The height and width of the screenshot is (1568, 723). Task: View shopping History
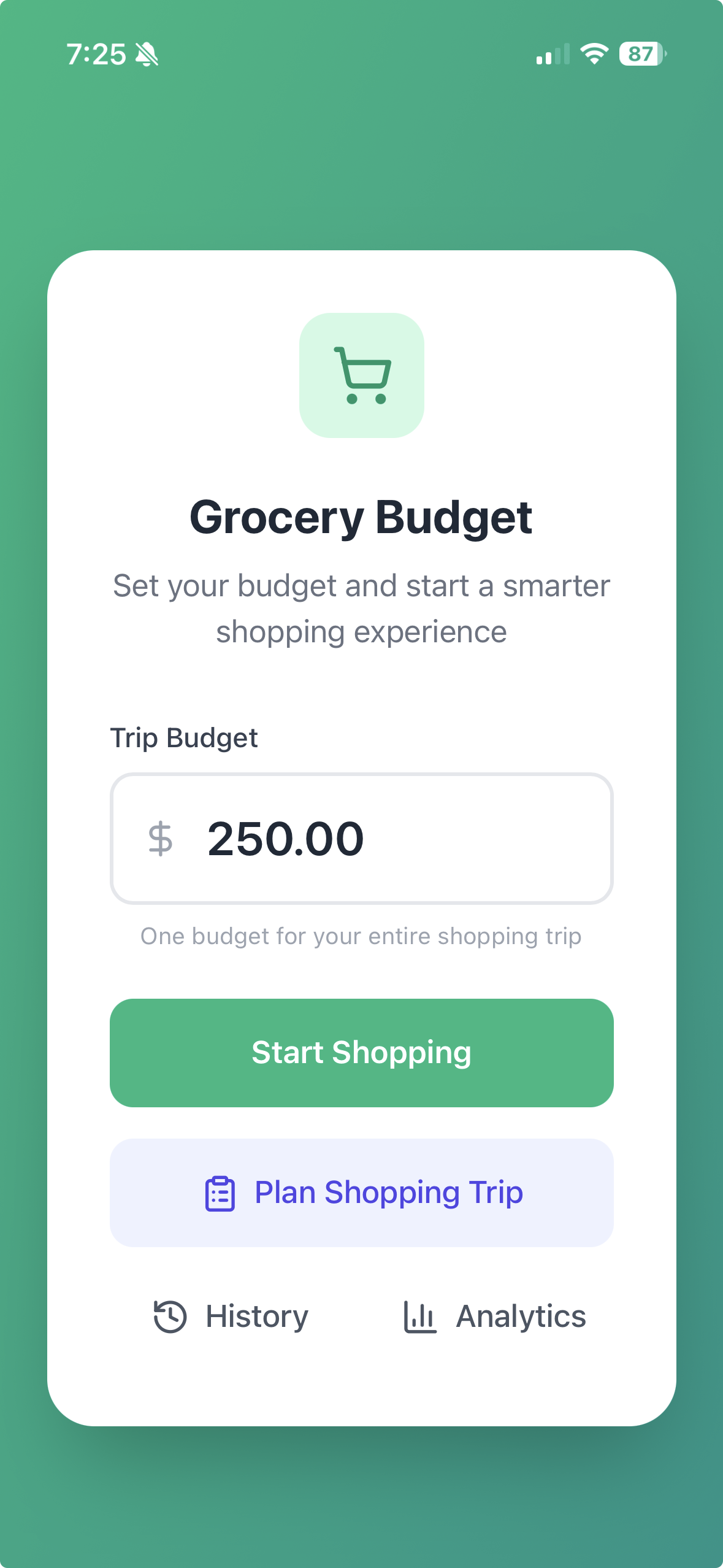click(231, 1316)
